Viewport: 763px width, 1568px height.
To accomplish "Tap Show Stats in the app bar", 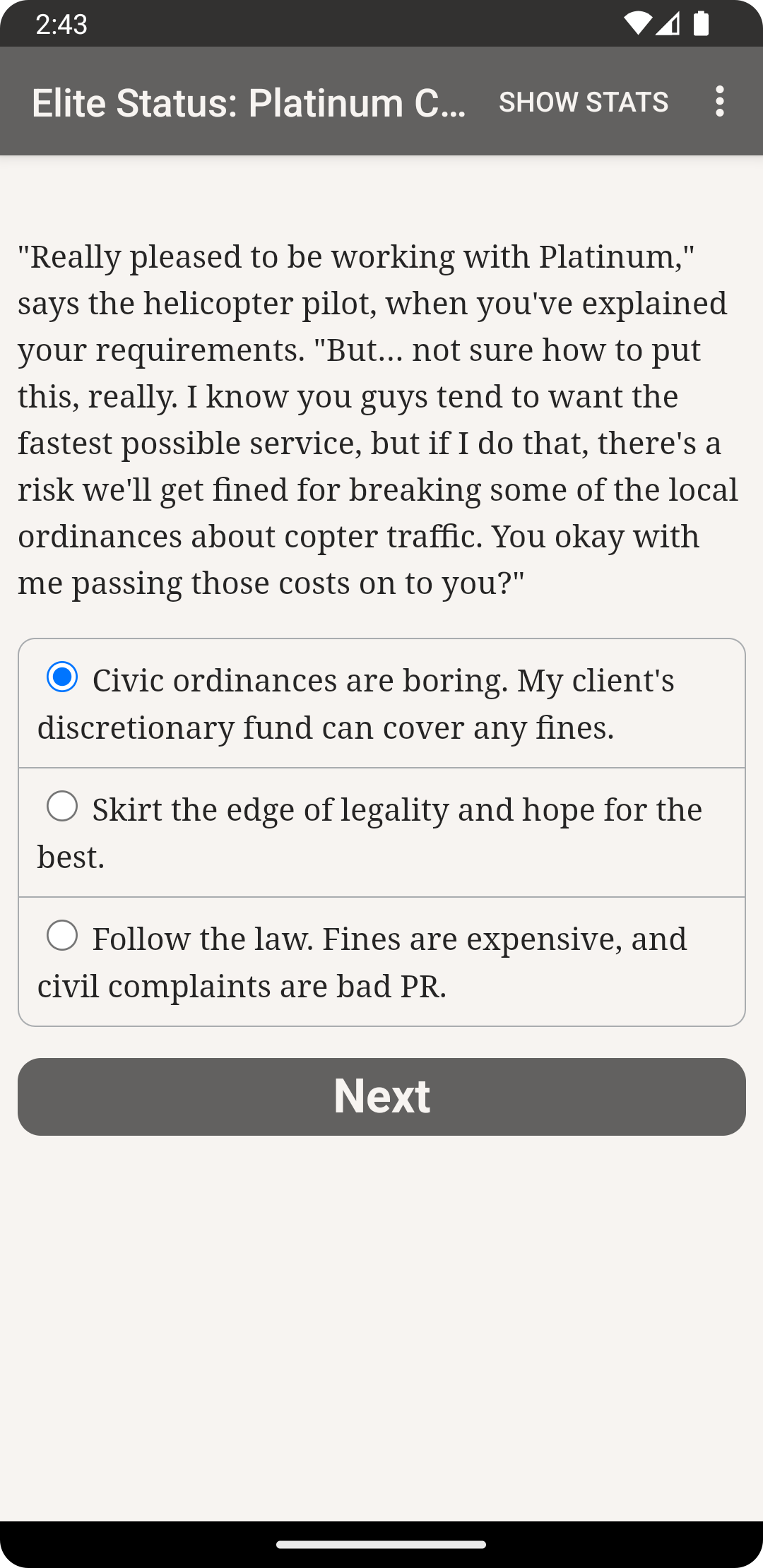I will [584, 102].
